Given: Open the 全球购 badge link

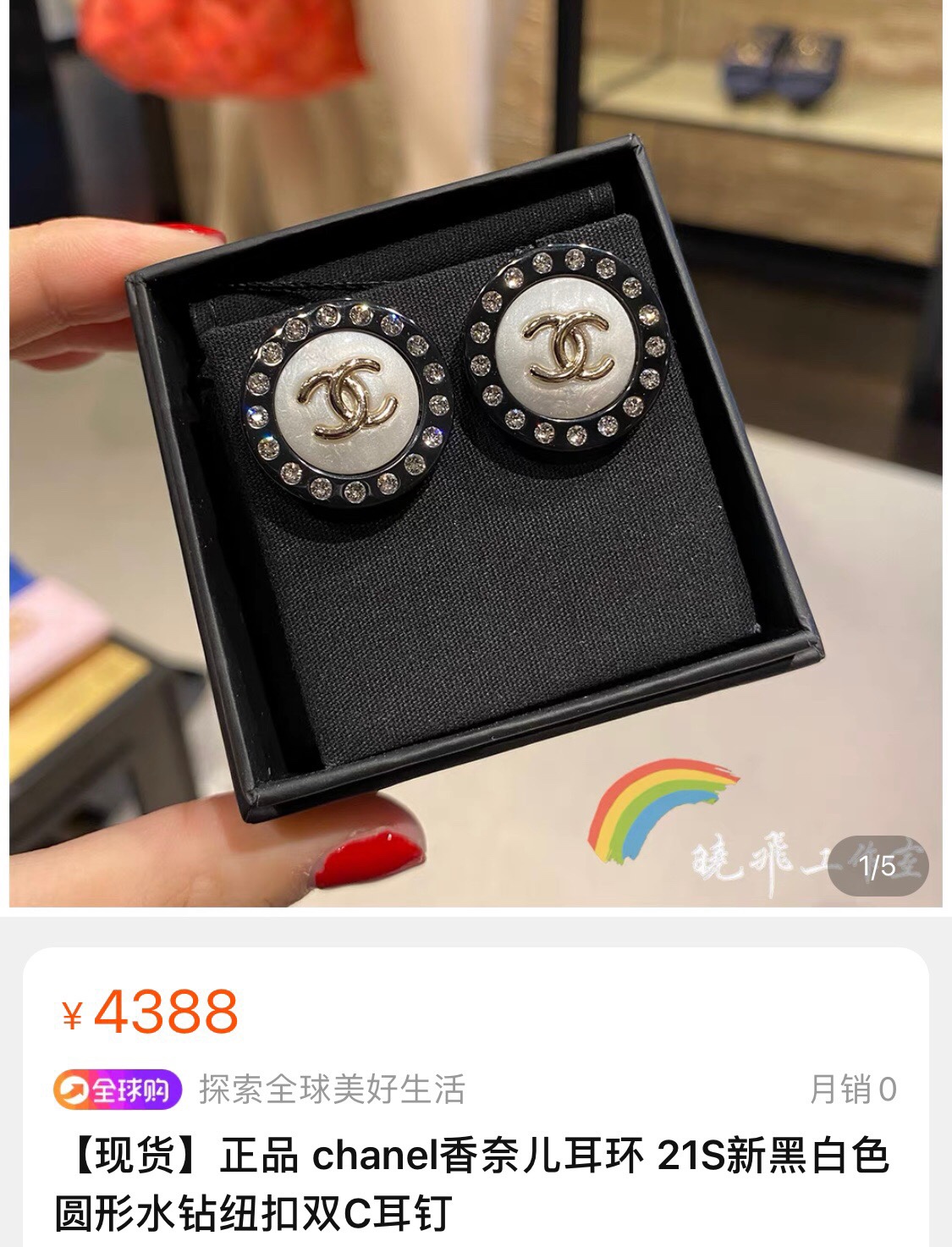Looking at the screenshot, I should tap(118, 1090).
